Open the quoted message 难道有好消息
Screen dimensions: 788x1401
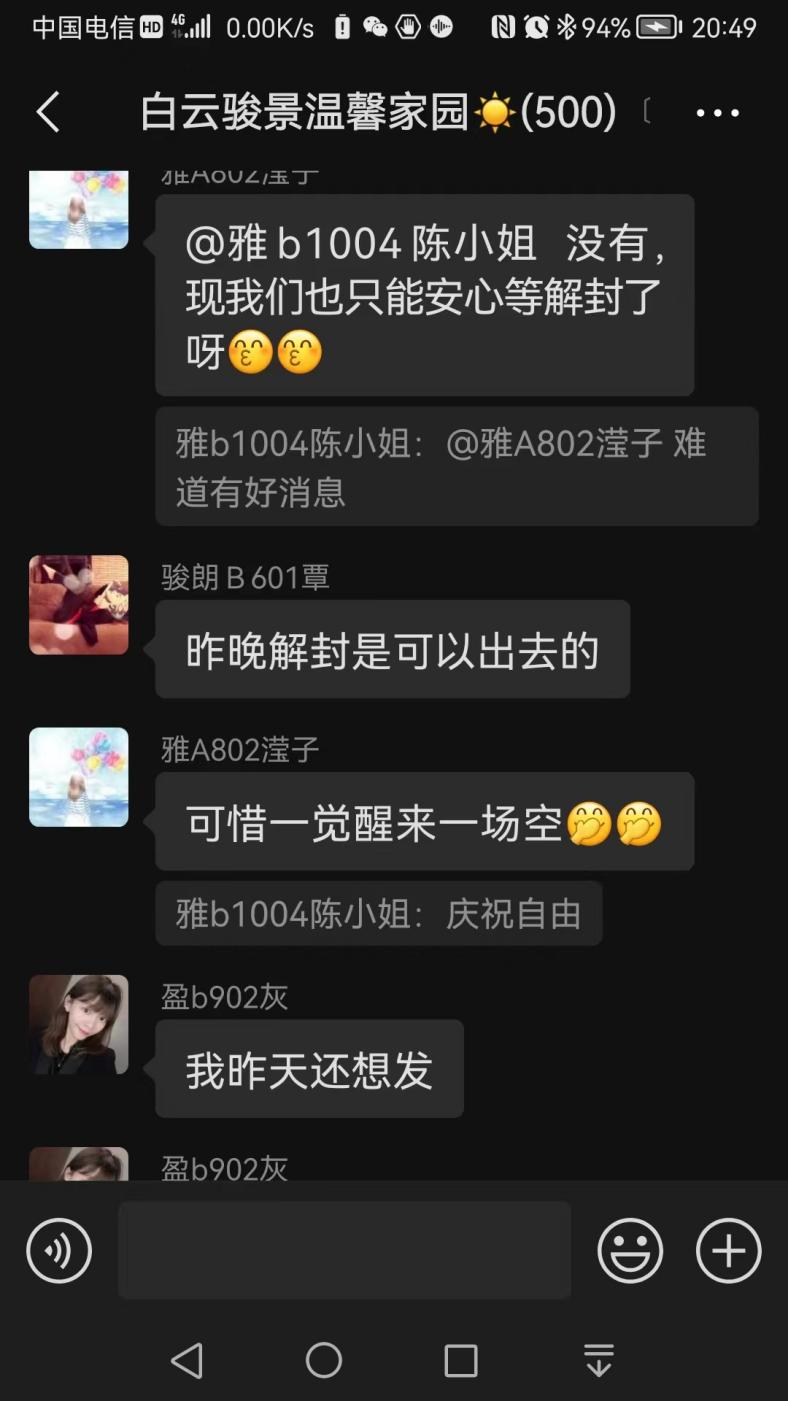(456, 467)
